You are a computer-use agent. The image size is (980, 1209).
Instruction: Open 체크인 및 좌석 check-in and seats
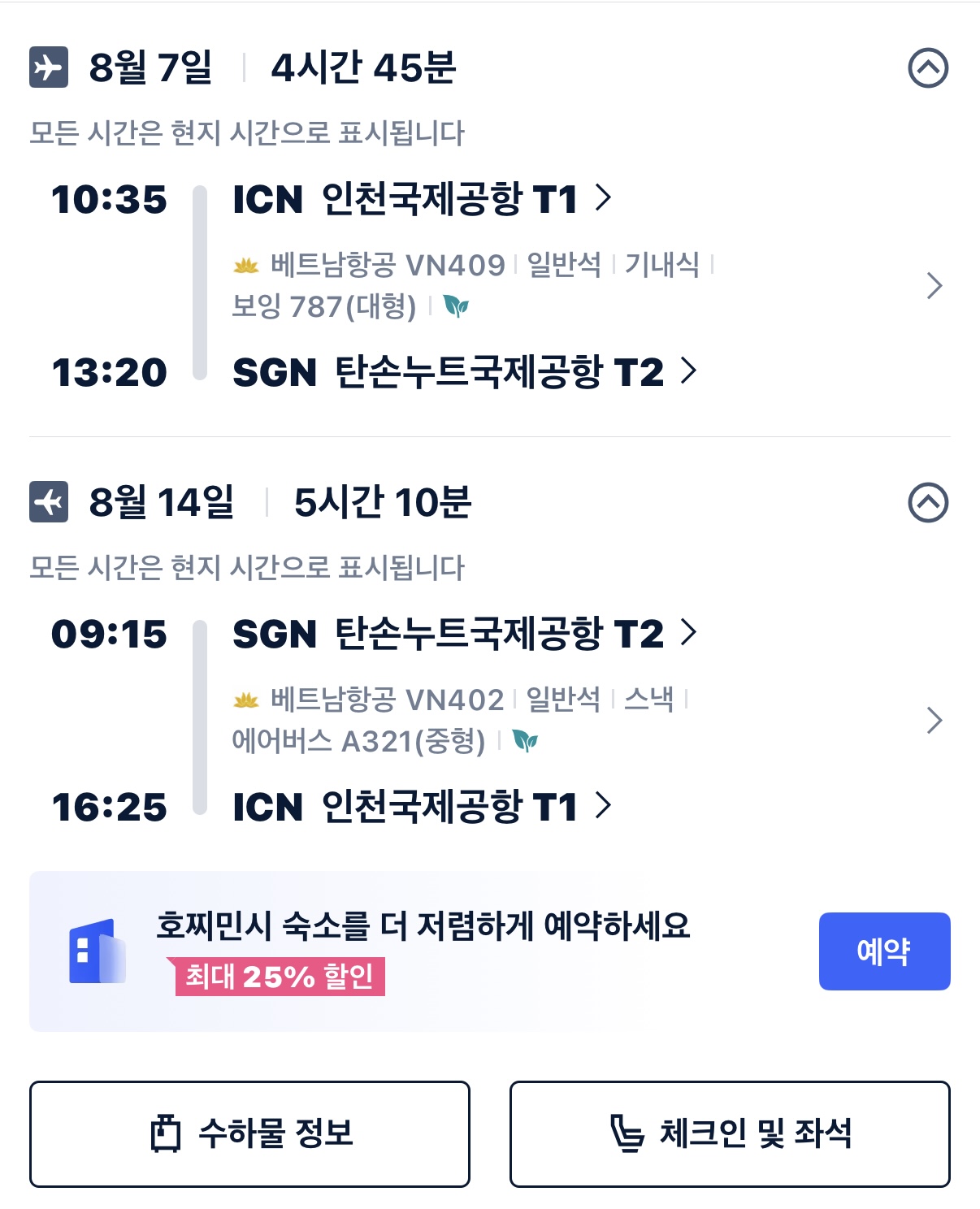click(x=729, y=1133)
